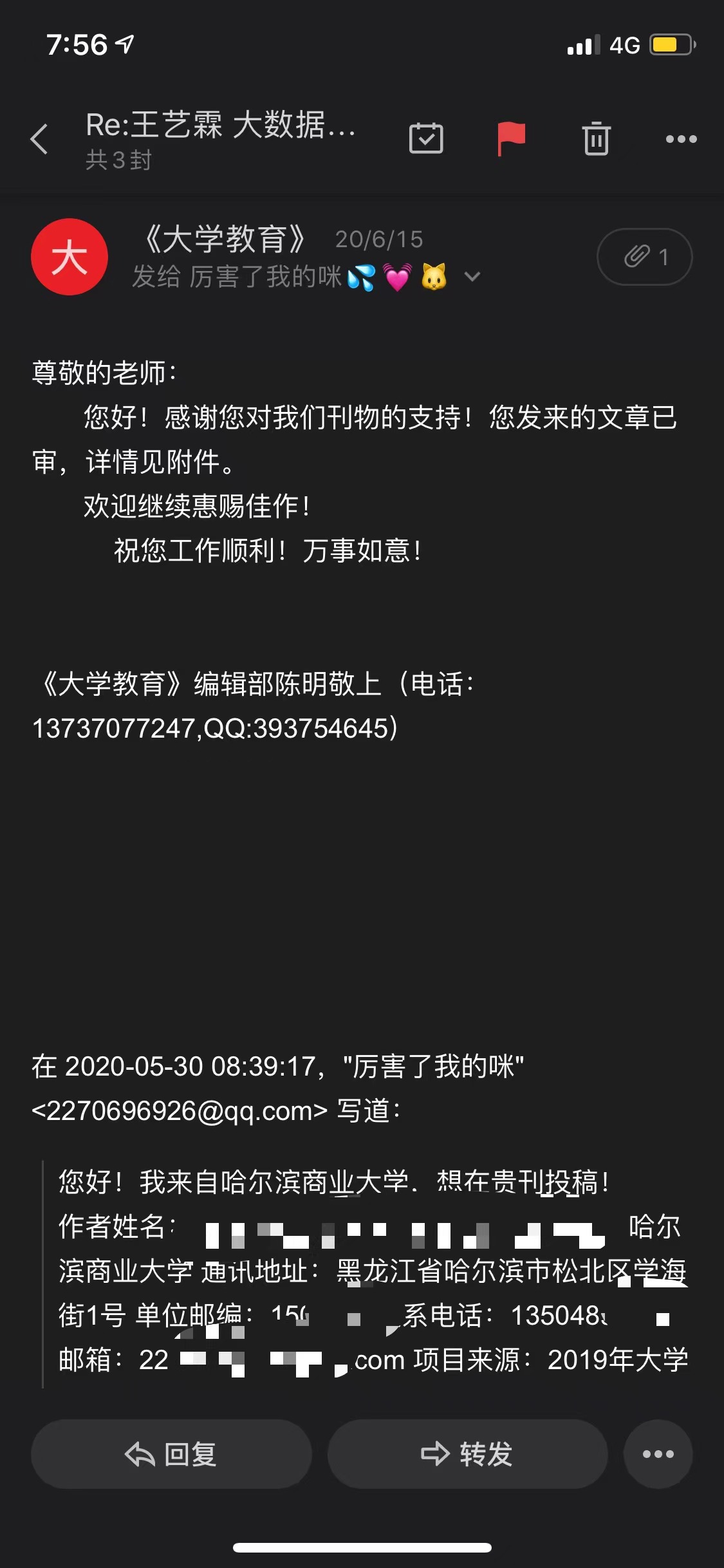
Task: Tap the 《大学教育》 sender avatar
Action: point(70,257)
